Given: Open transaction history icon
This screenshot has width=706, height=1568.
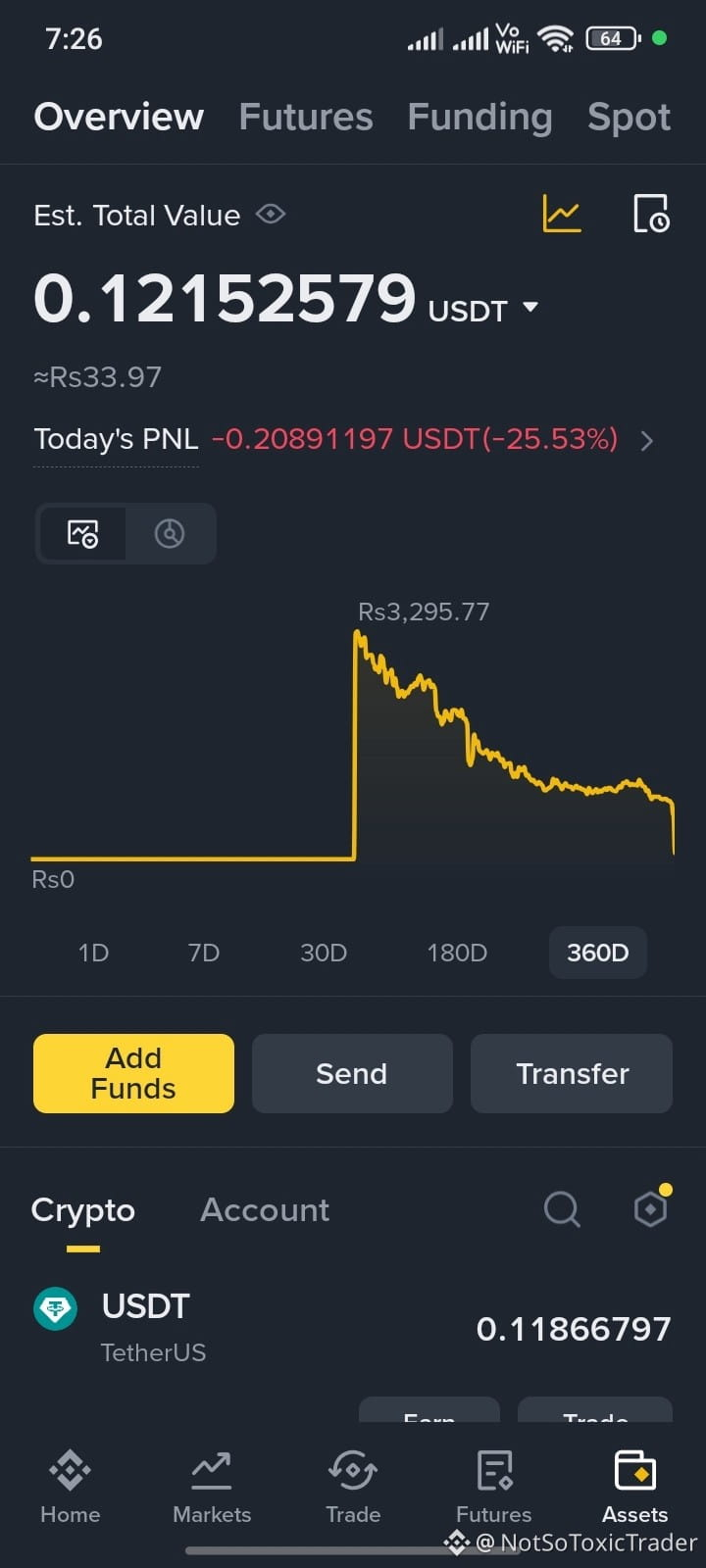Looking at the screenshot, I should click(650, 214).
